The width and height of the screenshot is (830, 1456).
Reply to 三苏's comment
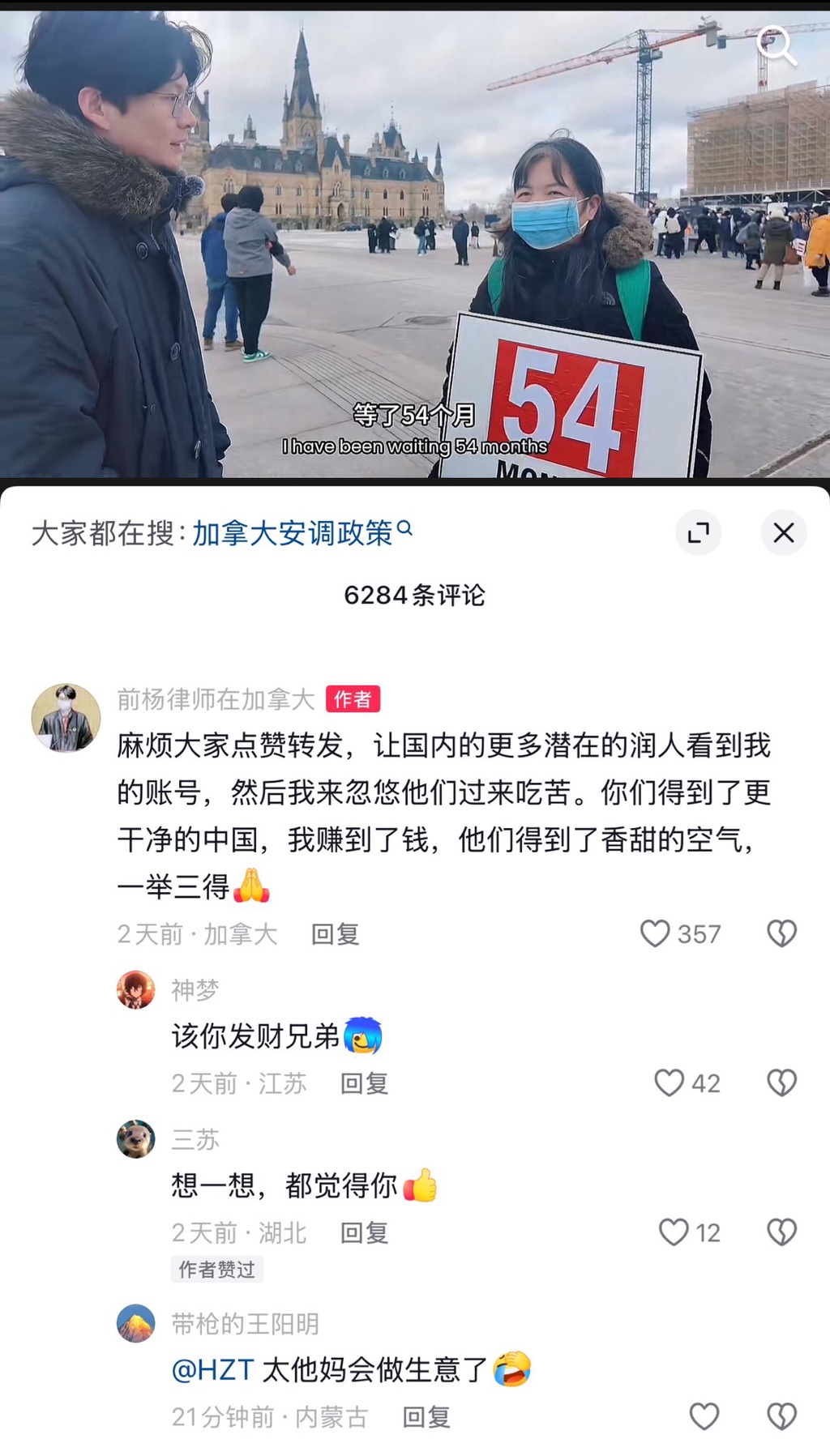(x=364, y=1233)
